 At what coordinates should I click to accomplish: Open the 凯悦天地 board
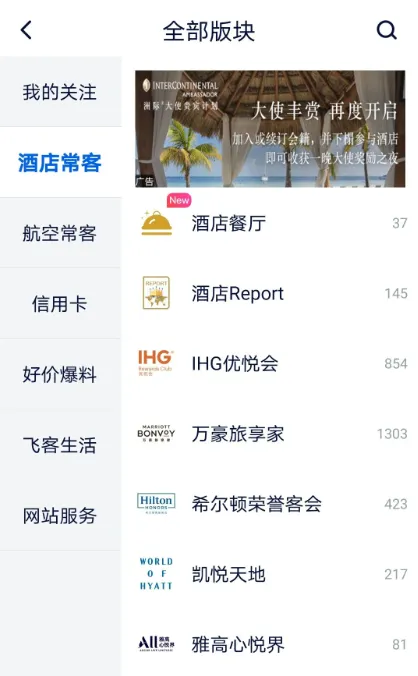[270, 574]
